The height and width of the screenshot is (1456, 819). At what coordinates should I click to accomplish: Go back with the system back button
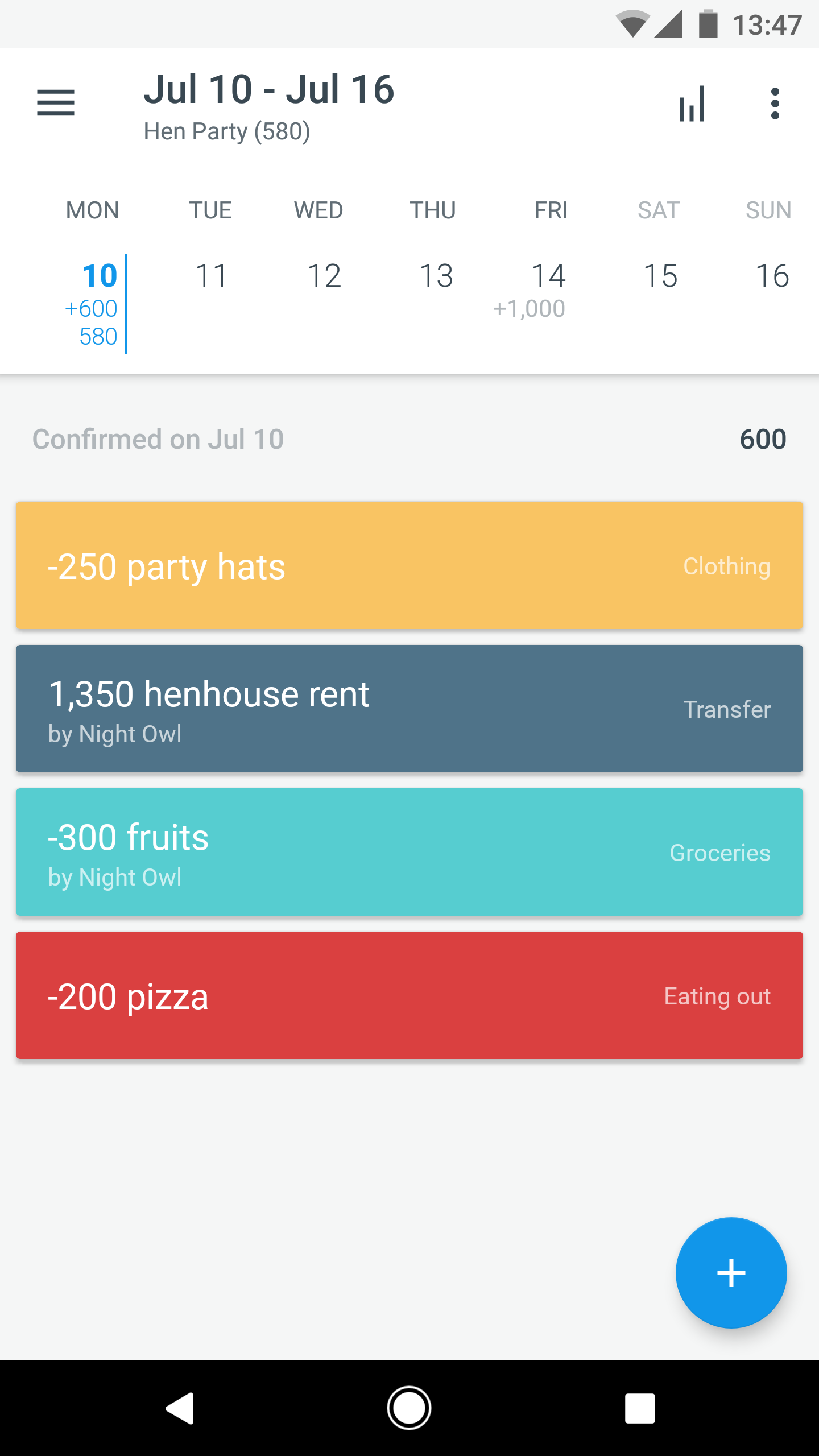tap(180, 1408)
